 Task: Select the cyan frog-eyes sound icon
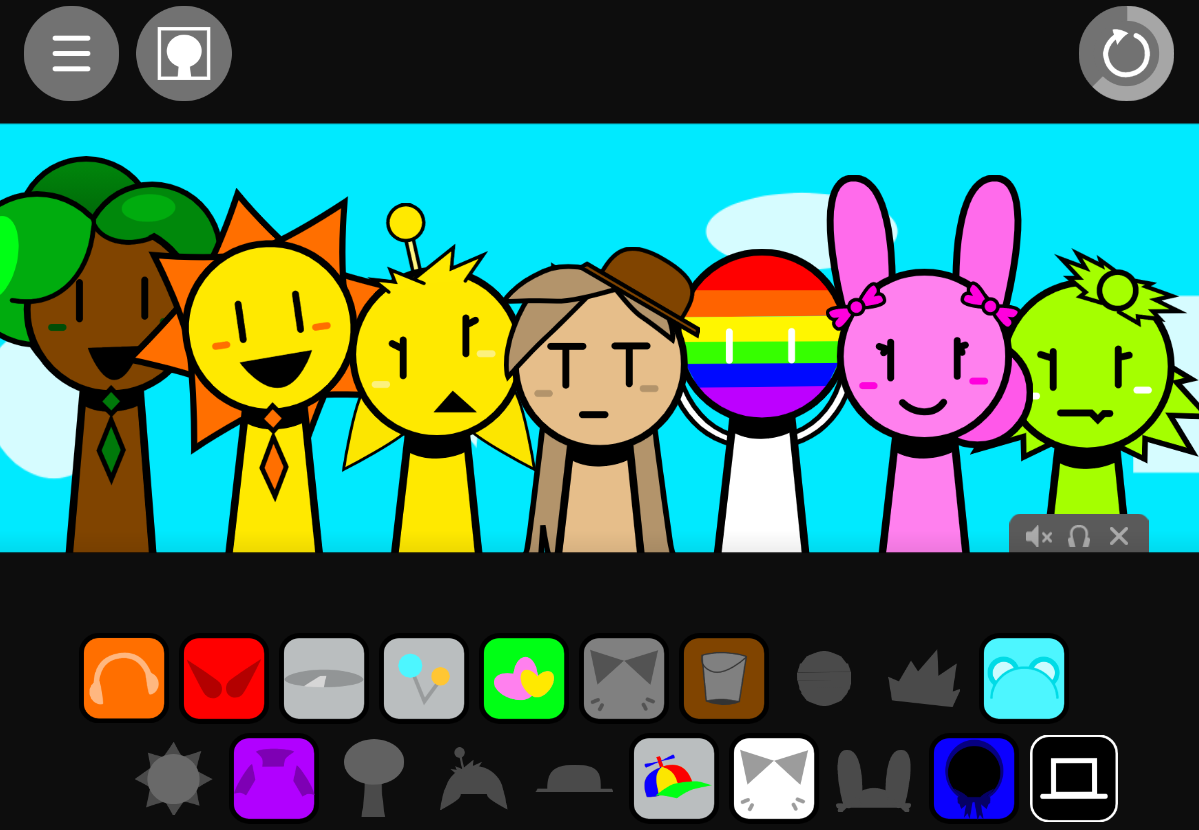click(x=1024, y=678)
